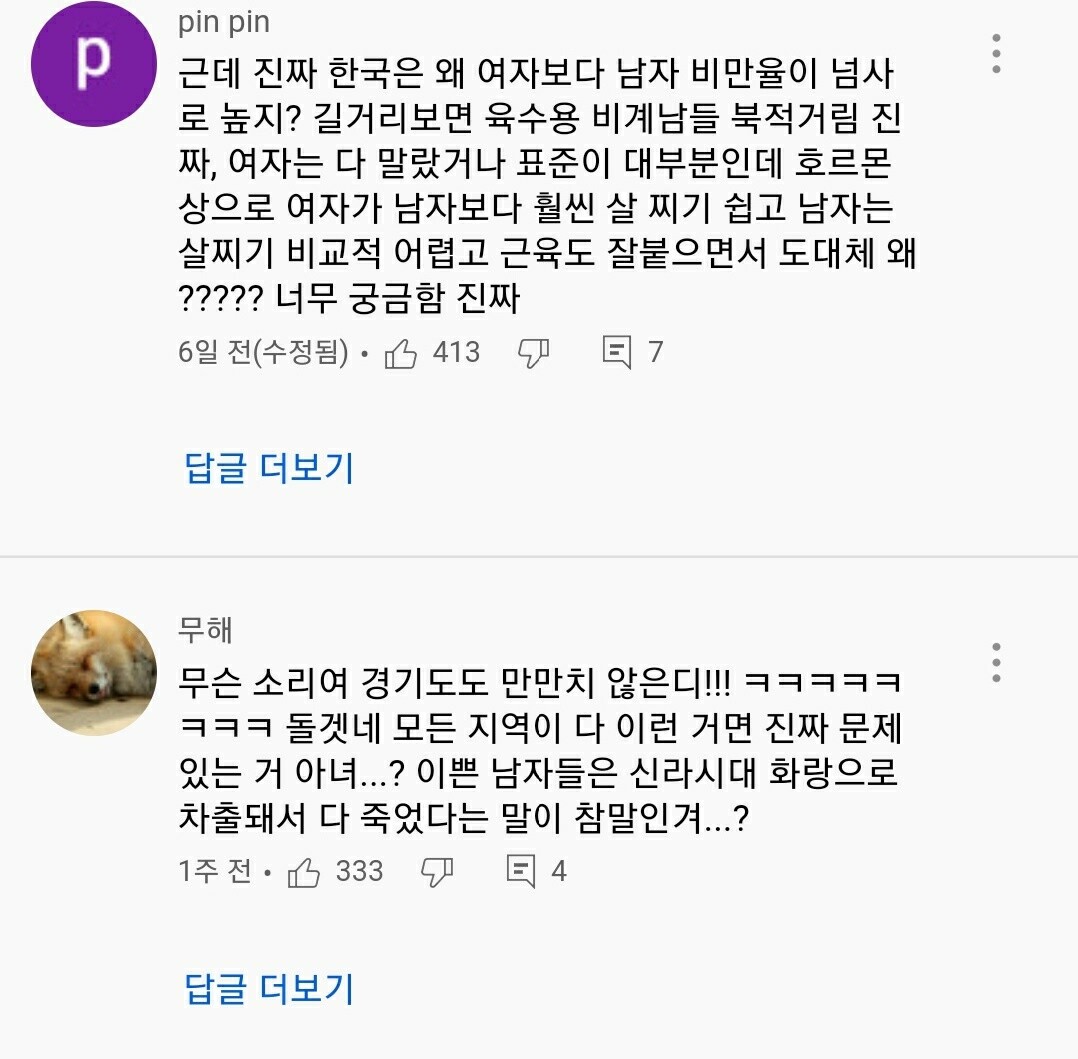
Task: Open overflow menu on pin pin's comment
Action: [996, 54]
